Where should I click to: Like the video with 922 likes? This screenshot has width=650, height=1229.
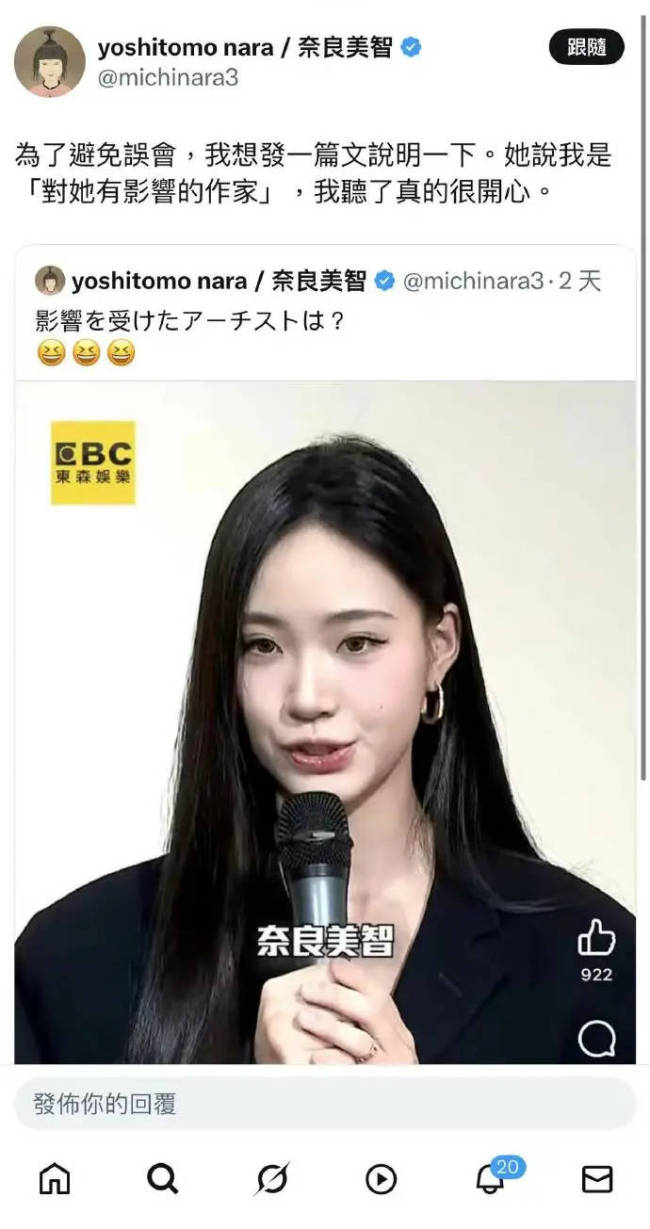tap(596, 938)
